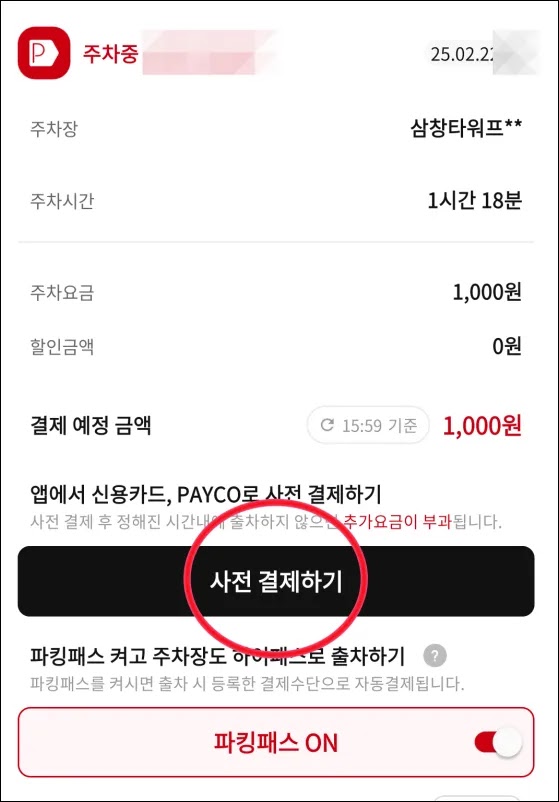Viewport: 559px width, 802px height.
Task: Open the parking pass help question mark
Action: pyautogui.click(x=435, y=656)
